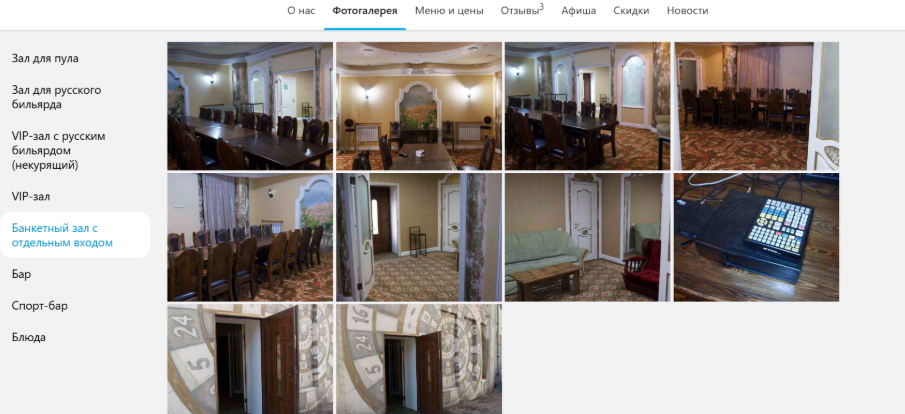The height and width of the screenshot is (414, 905).
Task: Switch to the О нас tab
Action: 302,11
